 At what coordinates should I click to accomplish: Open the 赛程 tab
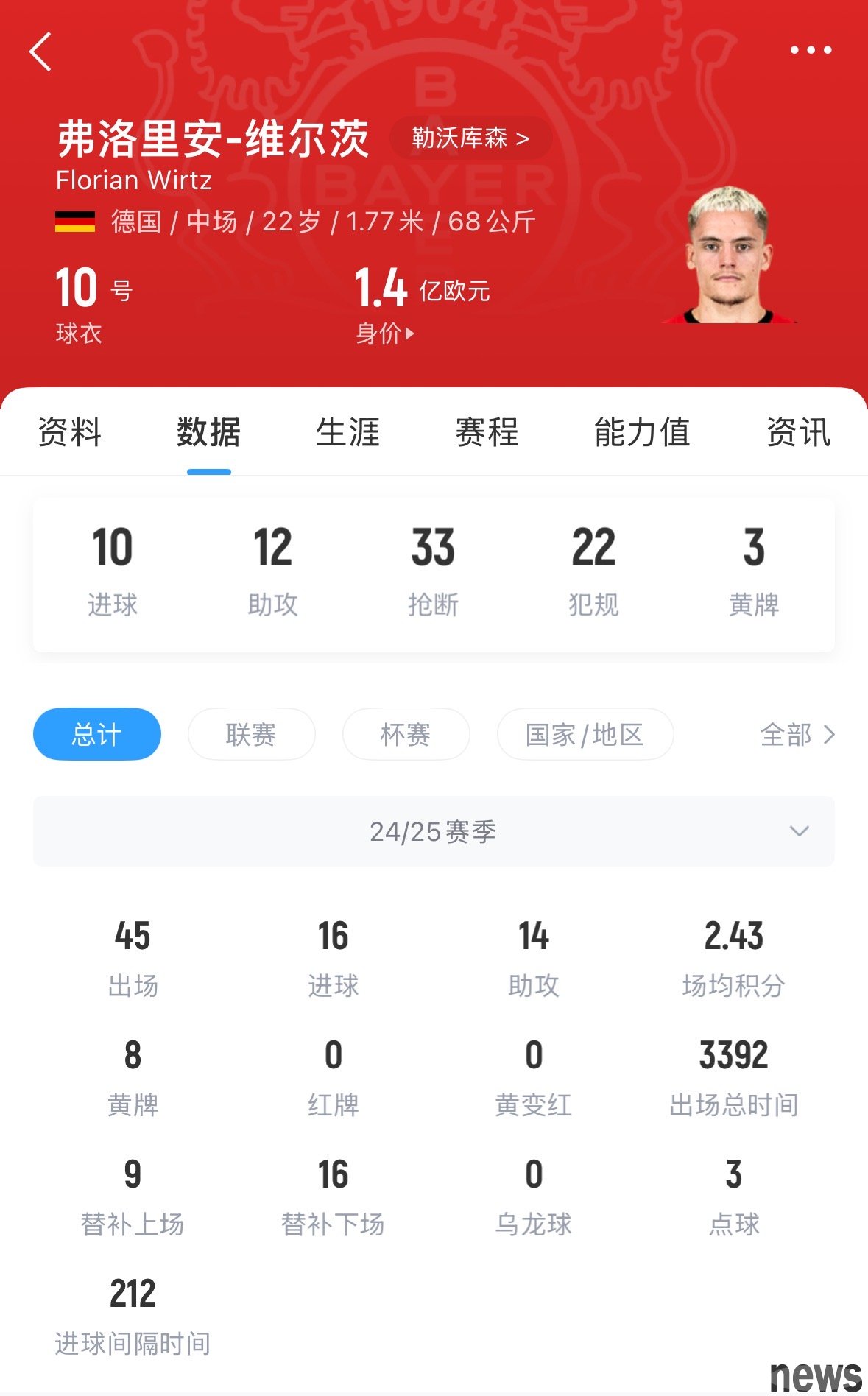click(487, 432)
